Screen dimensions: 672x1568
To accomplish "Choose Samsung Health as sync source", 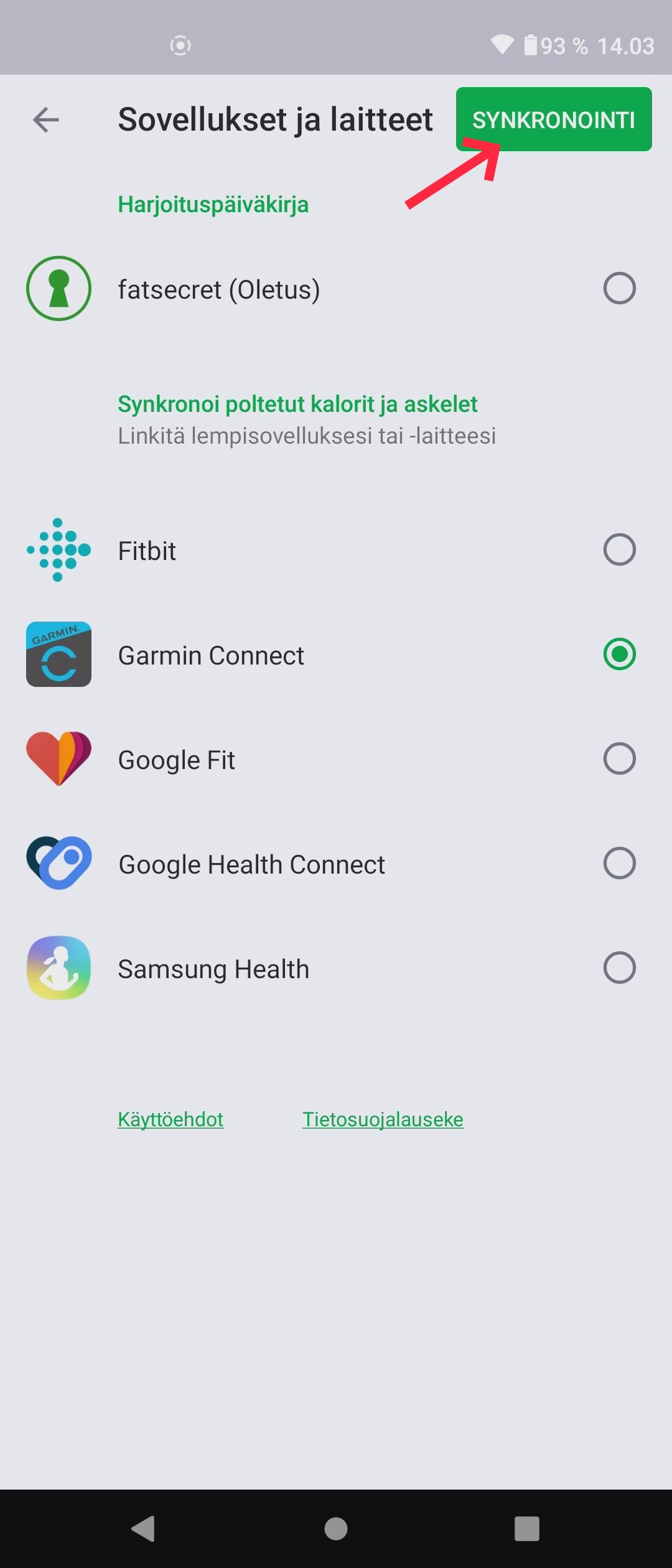I will click(x=619, y=968).
